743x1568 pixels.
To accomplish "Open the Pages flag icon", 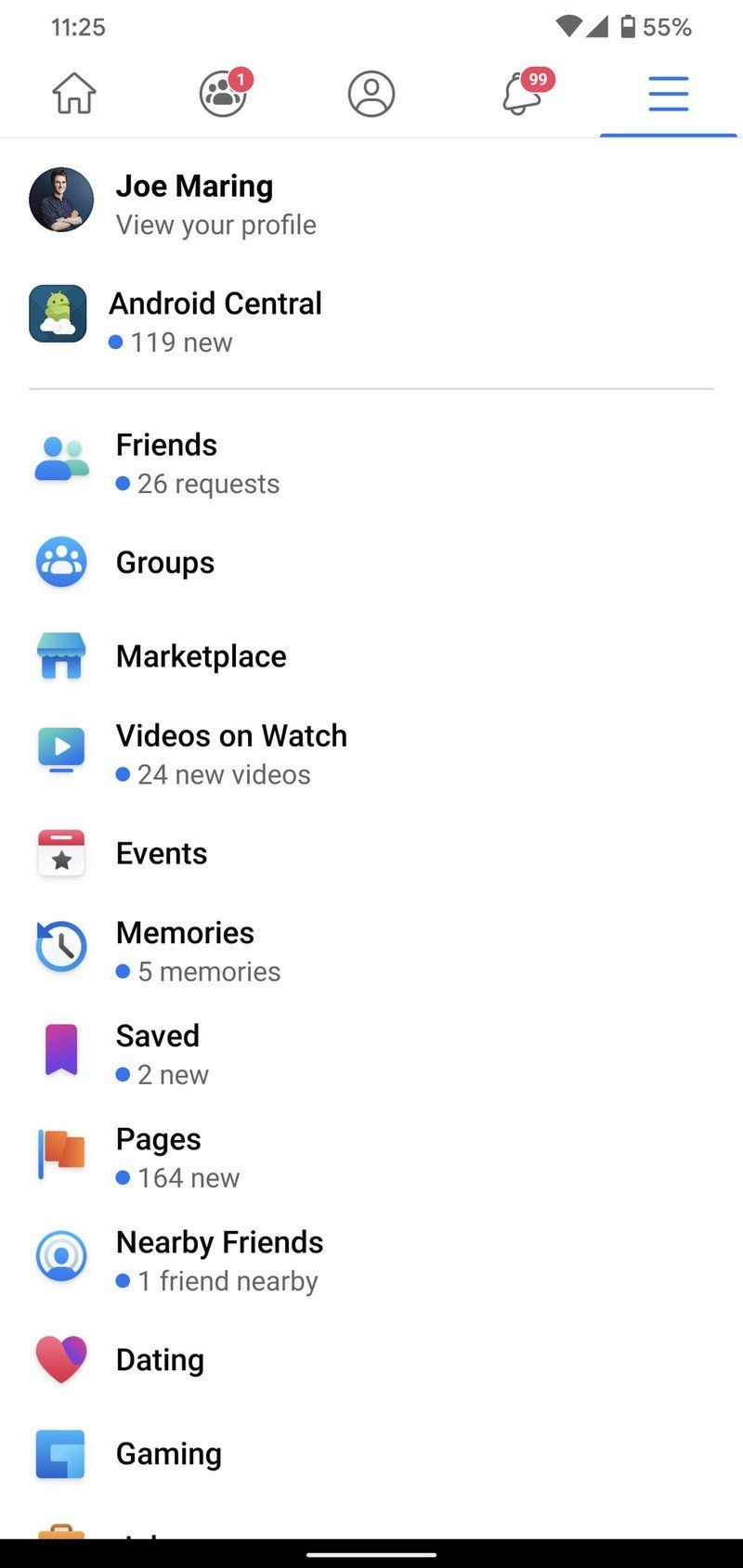I will (x=60, y=1153).
